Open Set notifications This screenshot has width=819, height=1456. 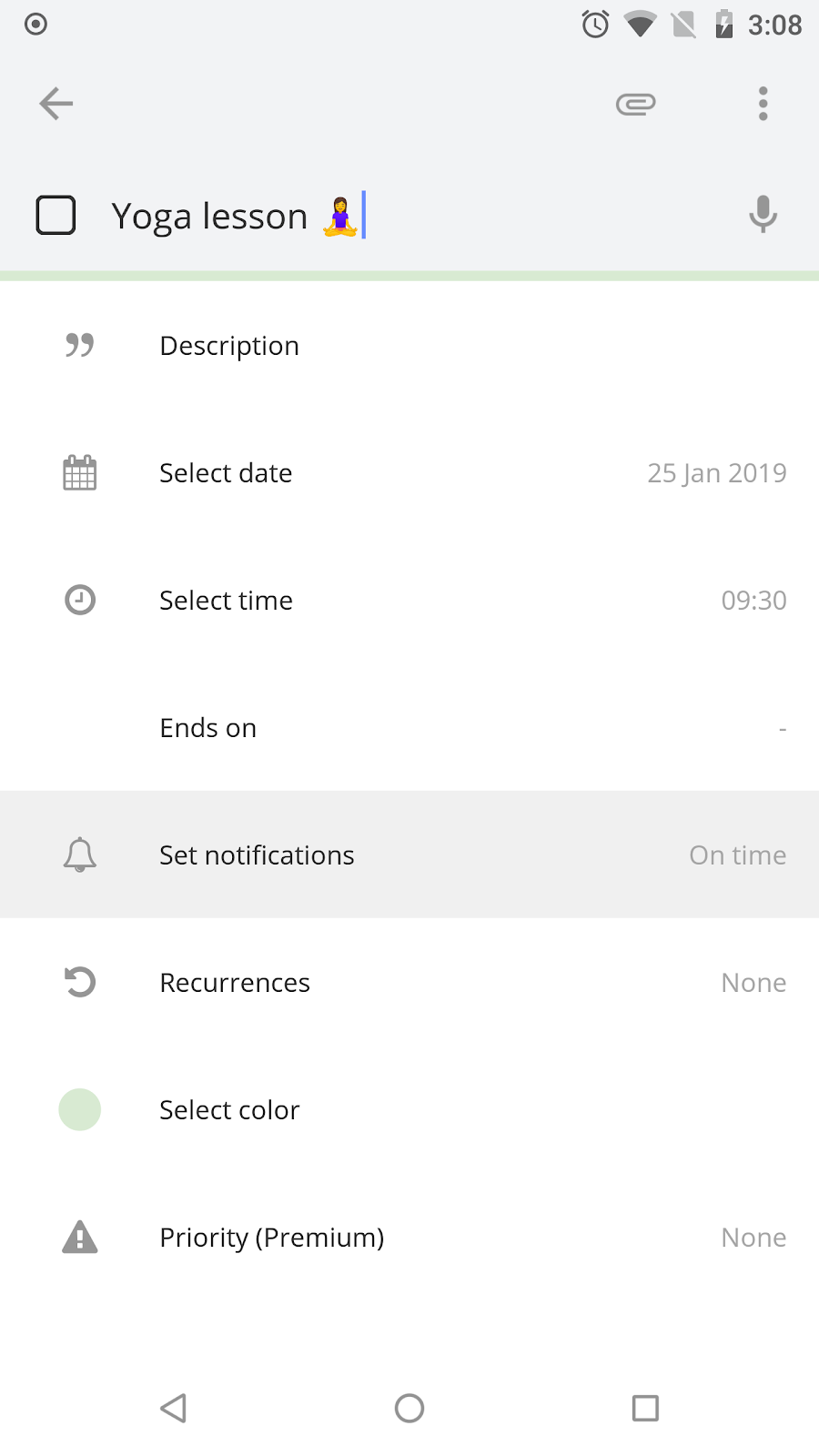pyautogui.click(x=409, y=855)
